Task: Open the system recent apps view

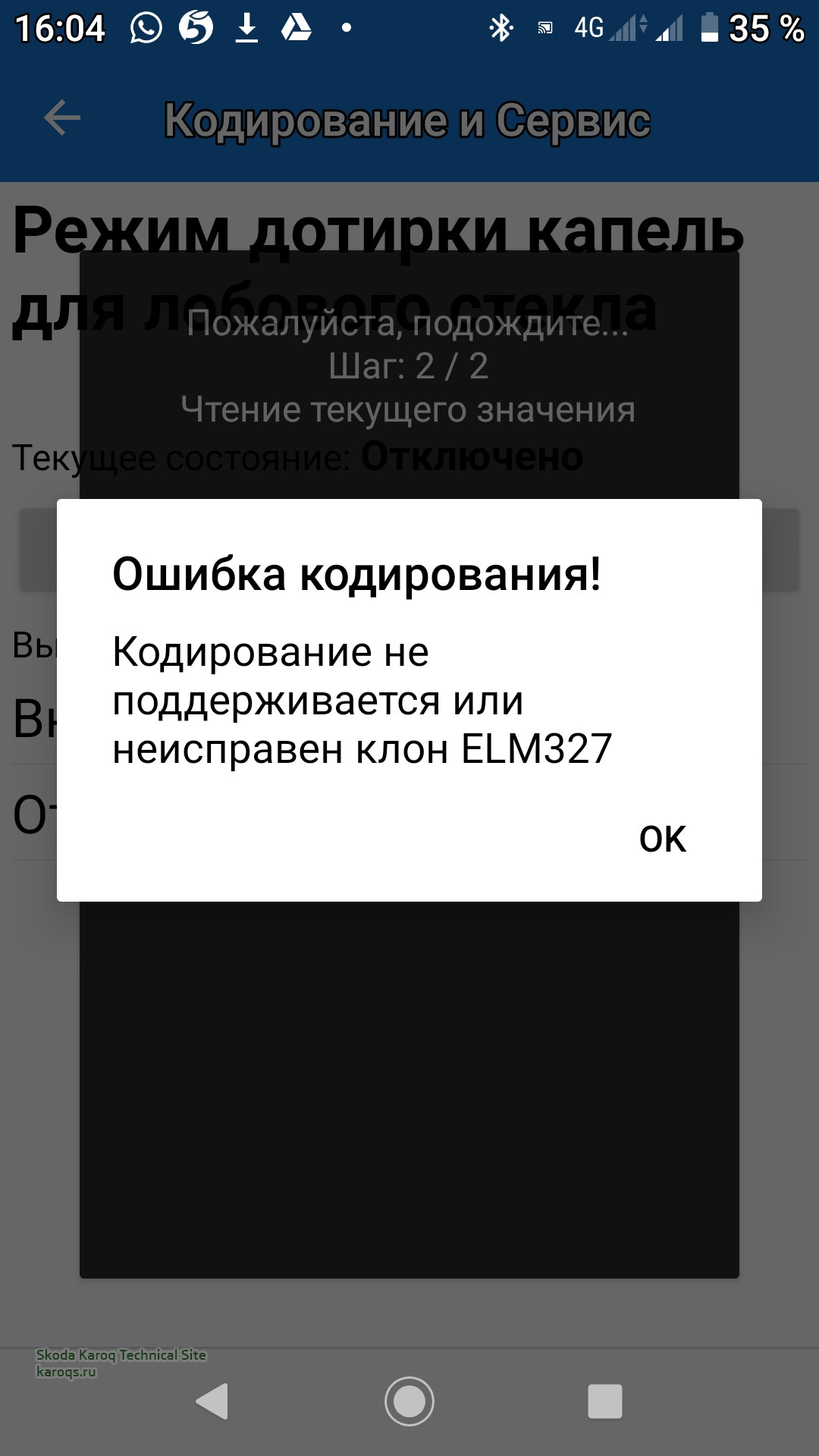Action: click(604, 1401)
